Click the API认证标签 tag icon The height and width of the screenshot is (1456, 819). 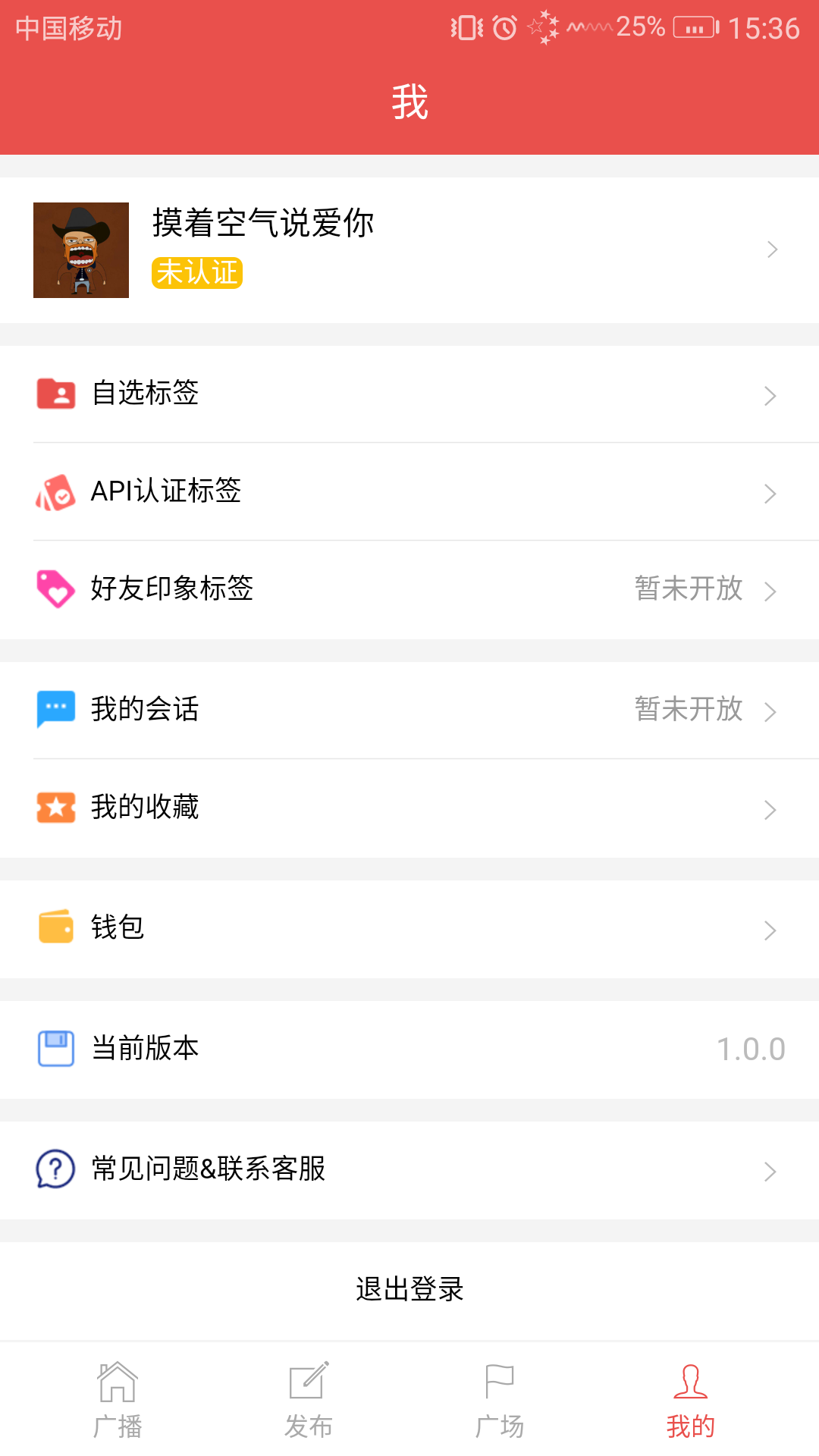tap(55, 491)
